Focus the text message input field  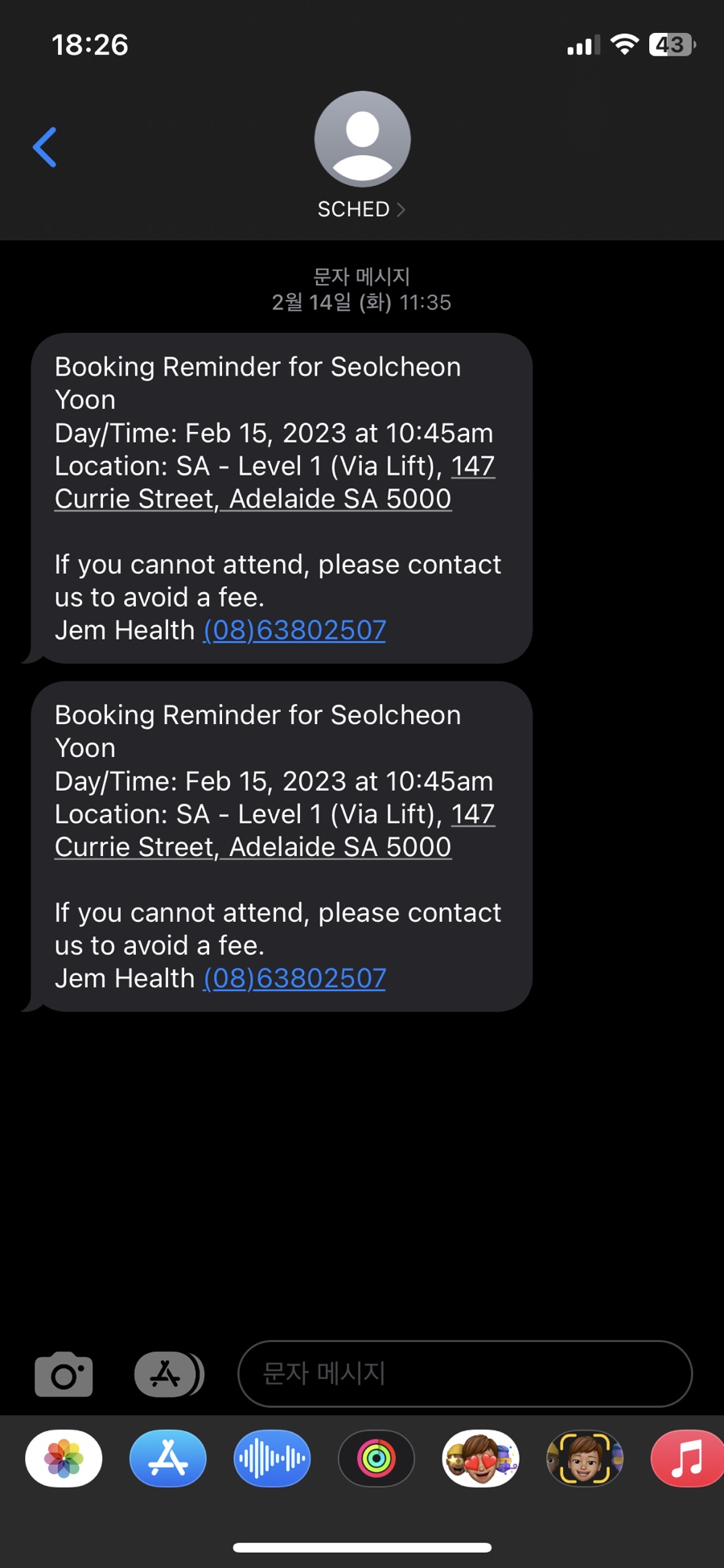tap(465, 1374)
